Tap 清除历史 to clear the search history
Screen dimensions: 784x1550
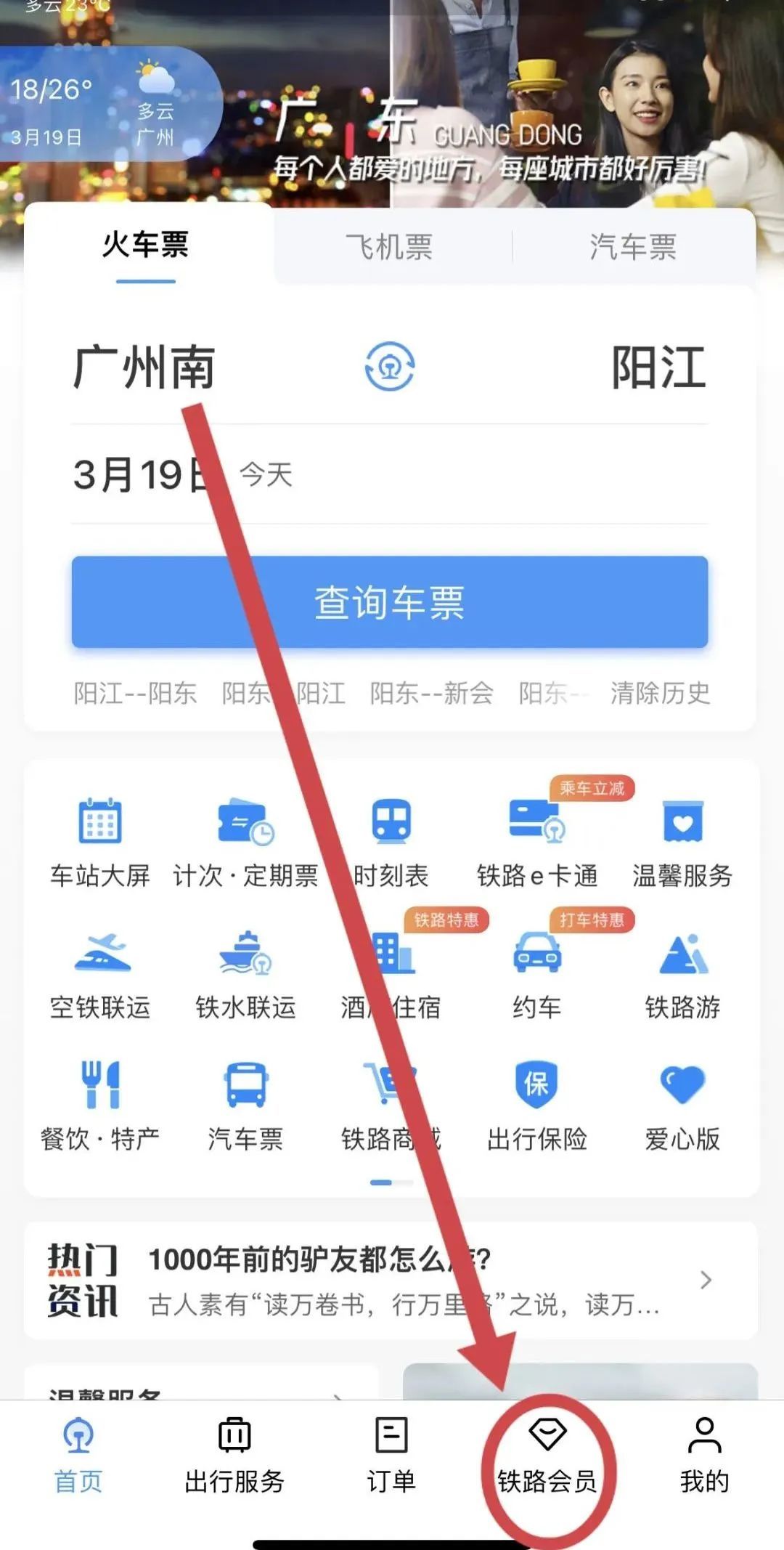click(659, 693)
